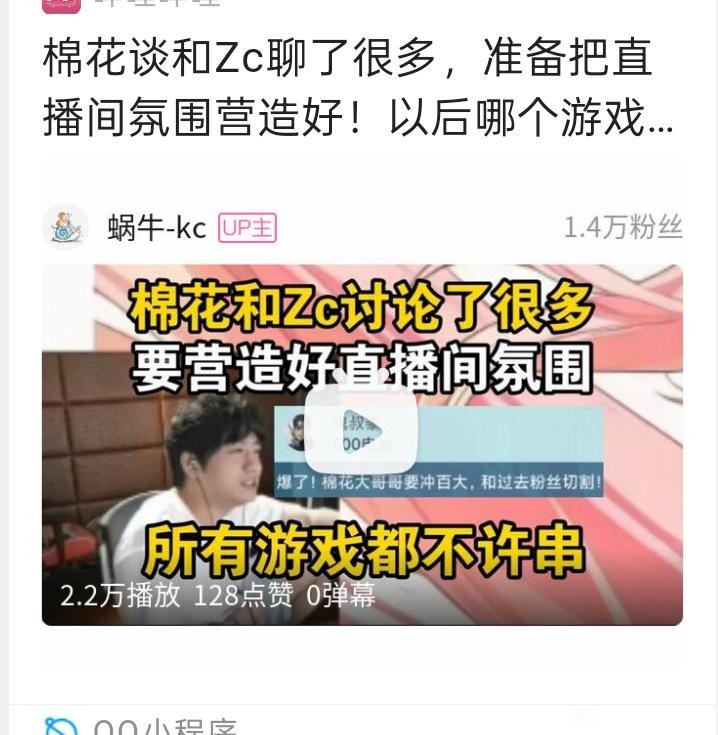Play the 棉花和Zc video
The image size is (718, 735).
361,429
